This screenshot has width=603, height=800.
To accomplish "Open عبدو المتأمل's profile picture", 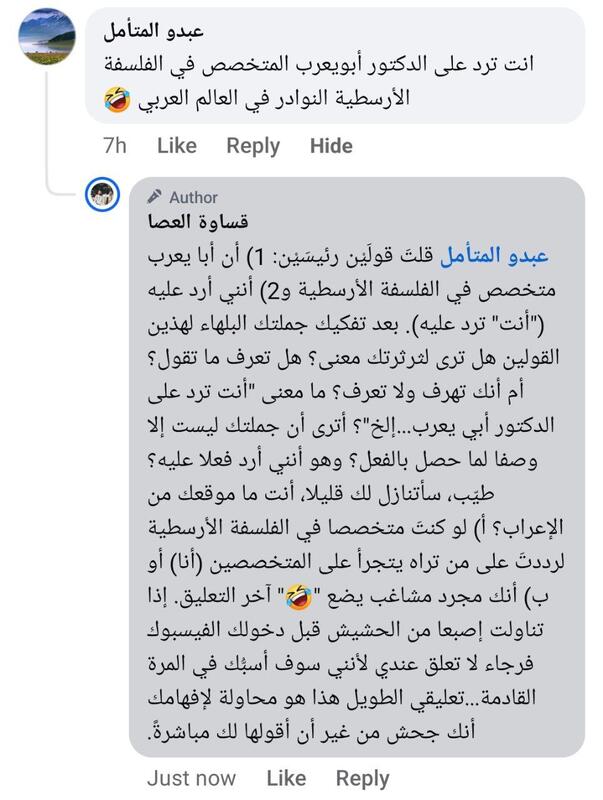I will pos(47,35).
